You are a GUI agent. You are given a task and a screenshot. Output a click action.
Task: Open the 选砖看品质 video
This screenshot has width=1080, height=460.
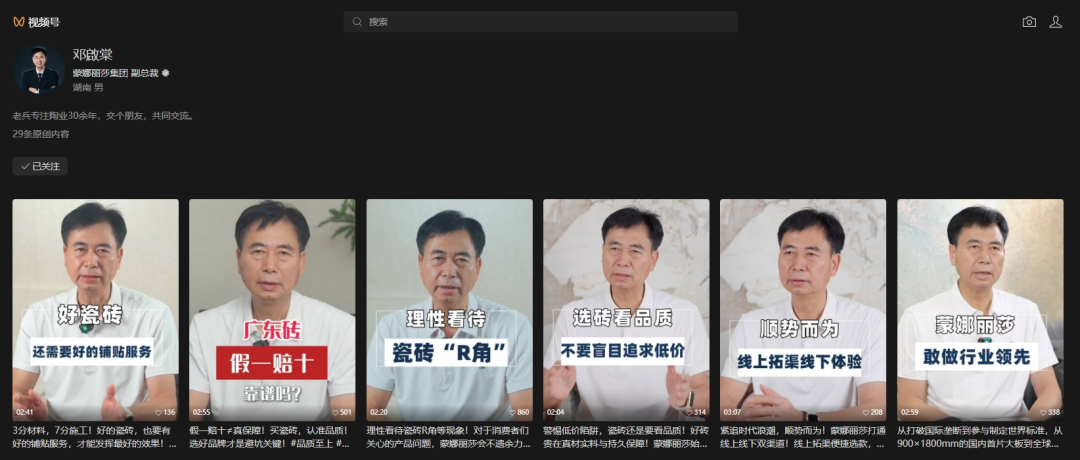click(x=626, y=310)
